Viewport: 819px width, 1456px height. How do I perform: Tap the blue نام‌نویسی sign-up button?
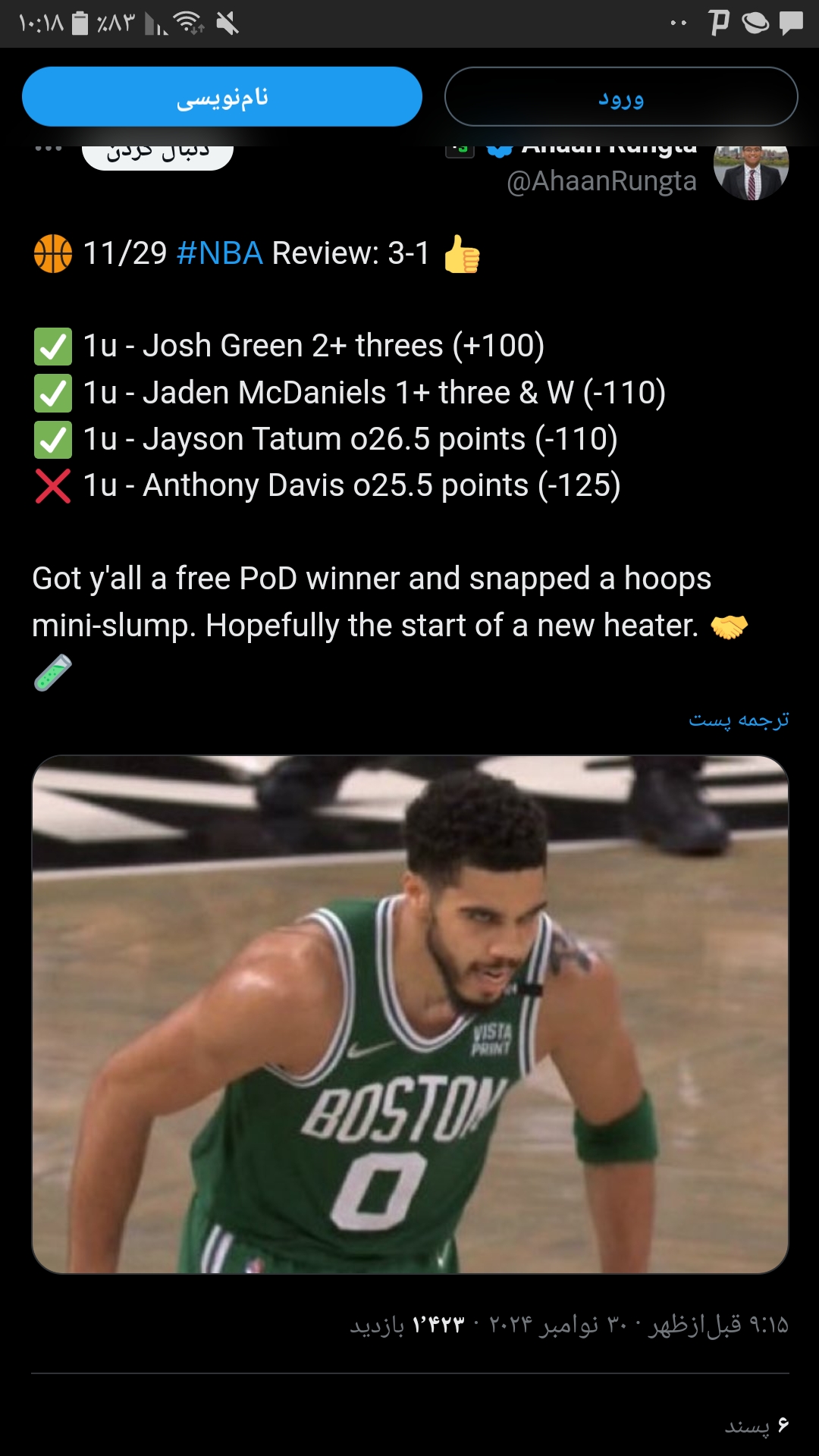click(x=222, y=97)
